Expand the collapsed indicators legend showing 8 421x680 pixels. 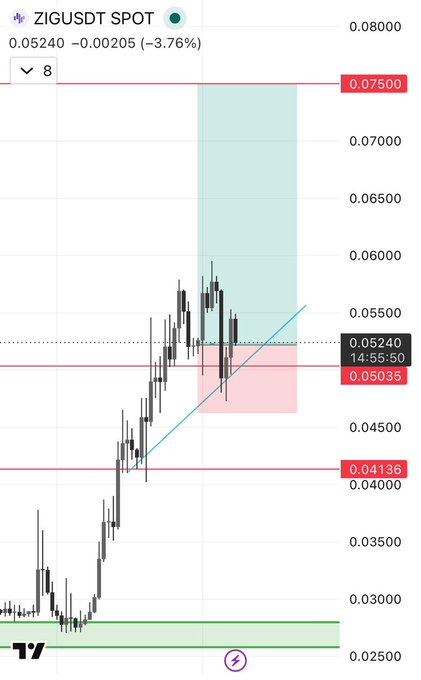click(x=34, y=71)
